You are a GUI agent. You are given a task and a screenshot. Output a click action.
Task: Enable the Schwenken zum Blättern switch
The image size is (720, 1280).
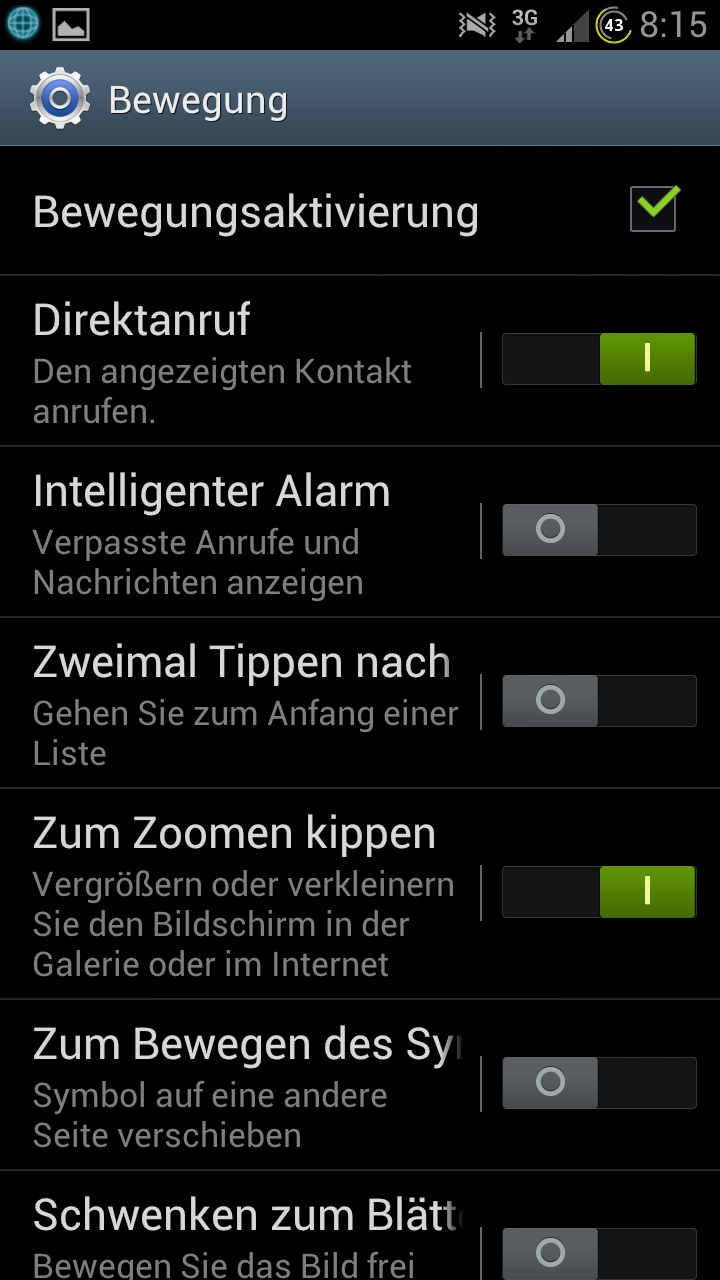point(598,1254)
